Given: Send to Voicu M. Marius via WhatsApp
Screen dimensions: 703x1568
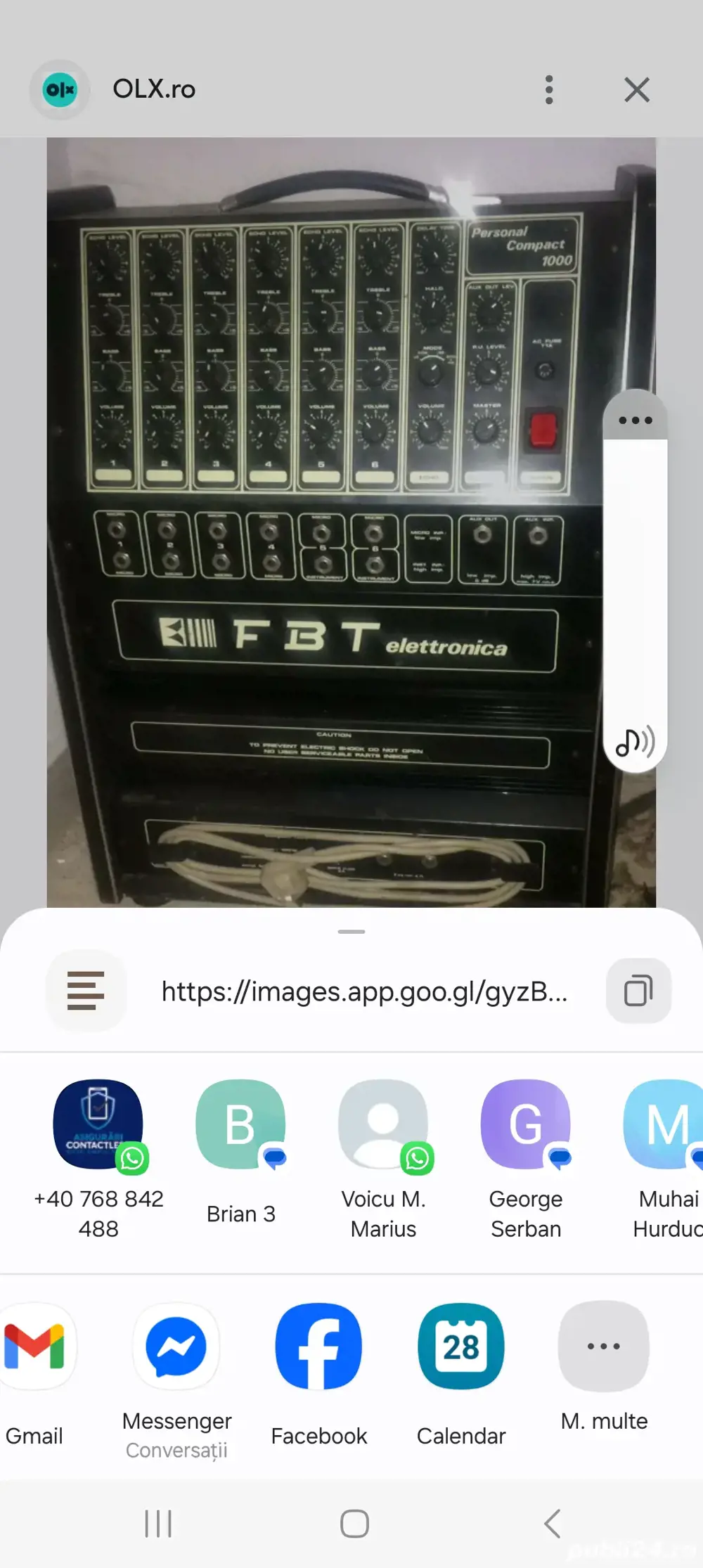Looking at the screenshot, I should click(383, 1125).
